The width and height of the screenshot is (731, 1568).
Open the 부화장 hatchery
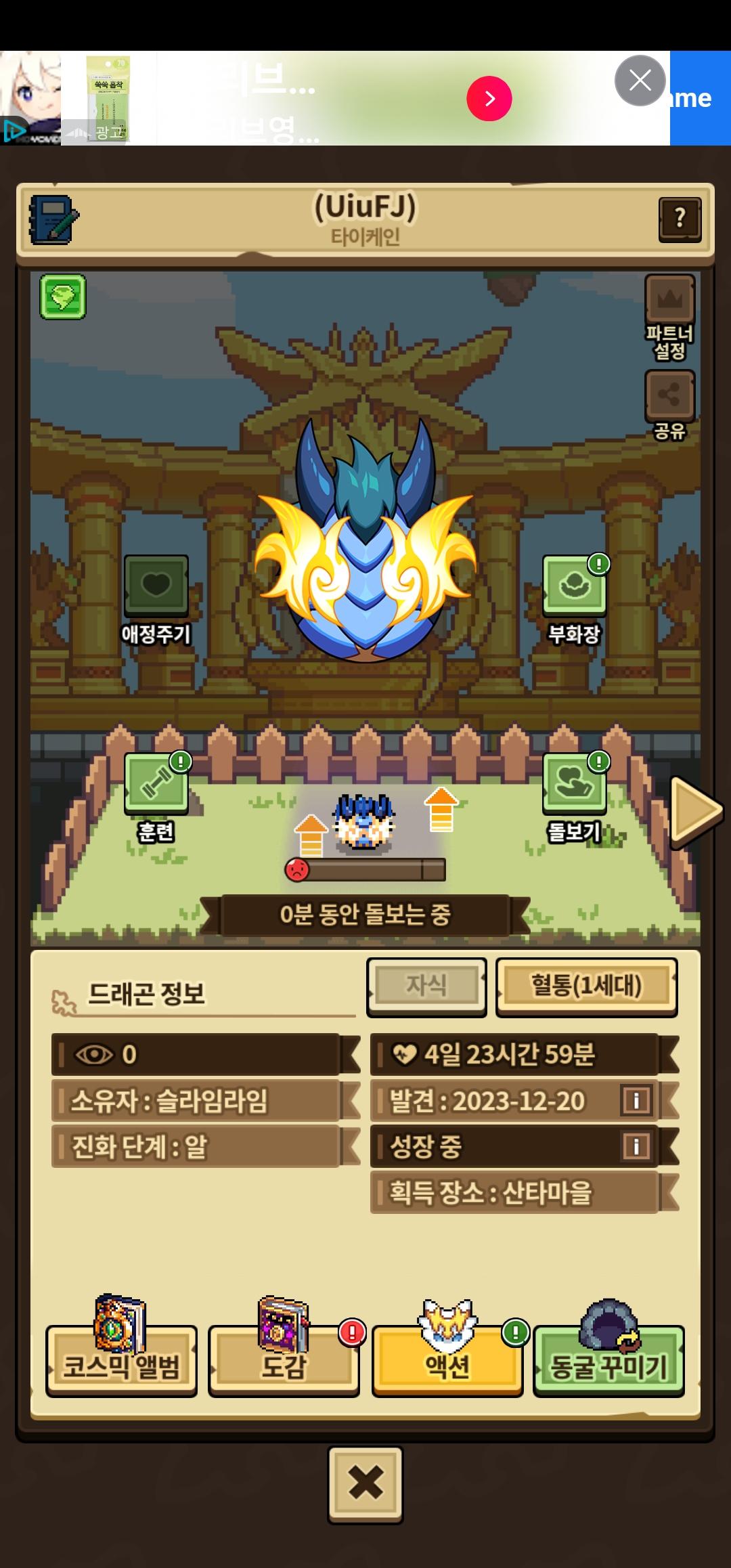pyautogui.click(x=574, y=586)
